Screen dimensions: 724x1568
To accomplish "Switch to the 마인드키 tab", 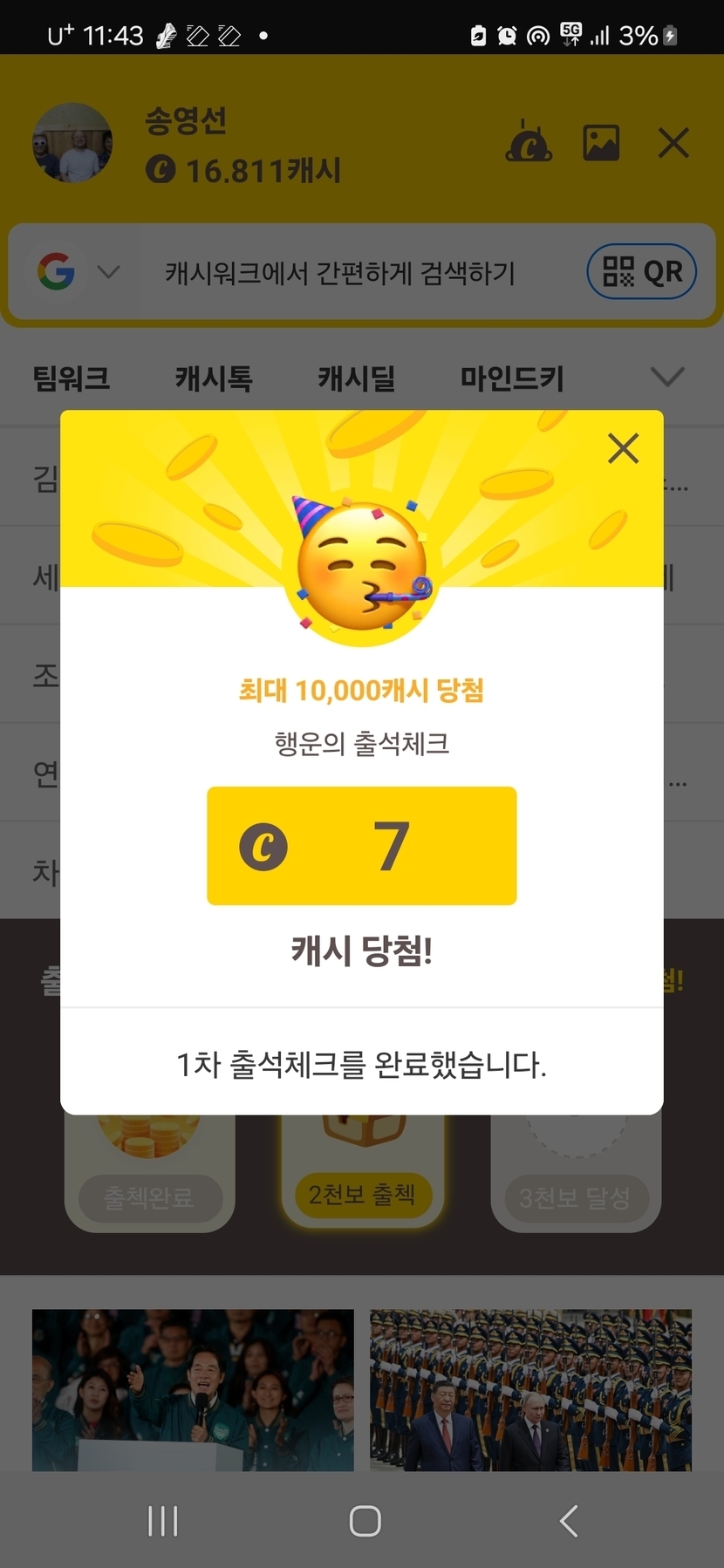I will coord(512,378).
